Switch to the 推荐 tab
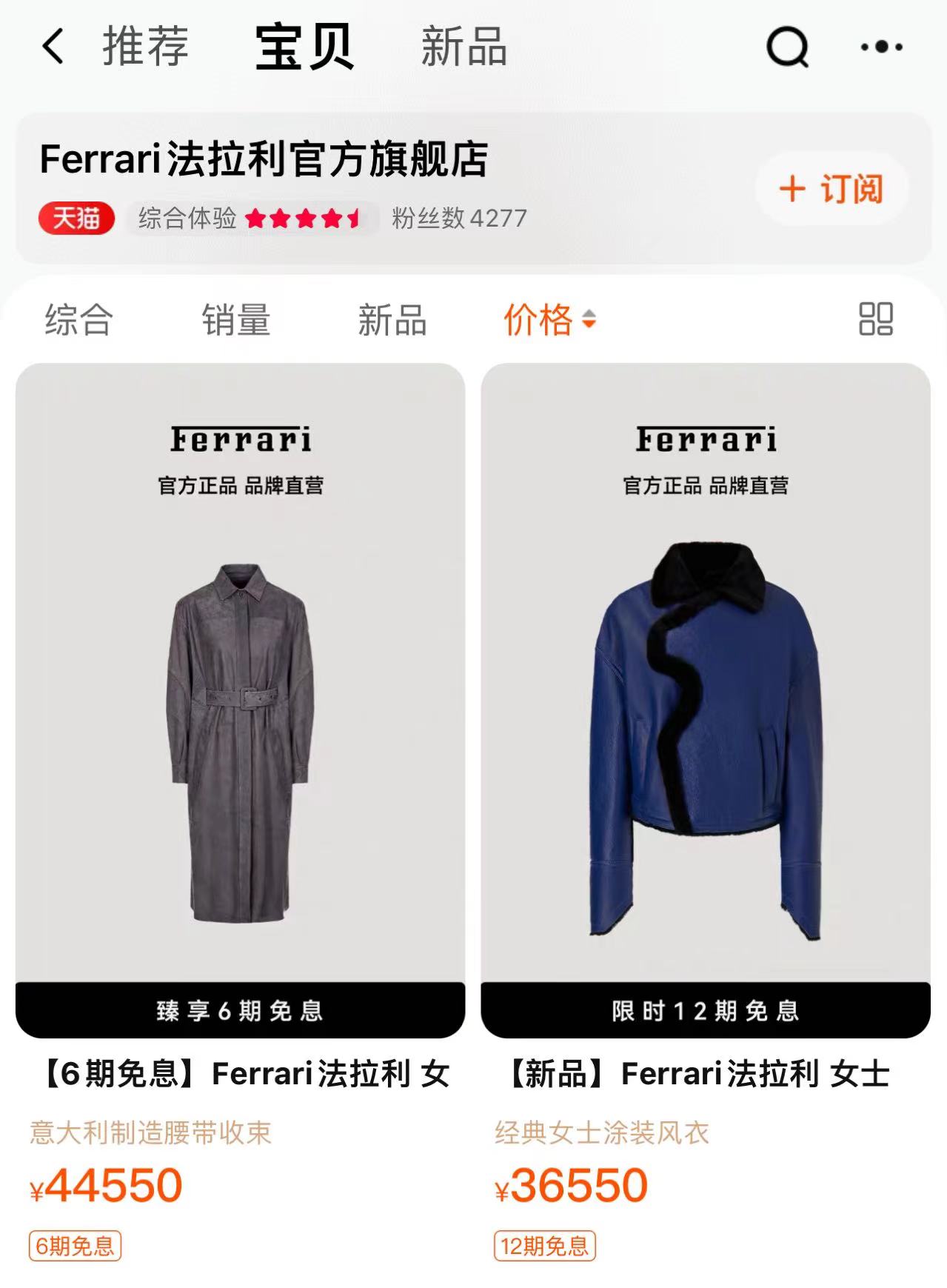The image size is (947, 1288). click(145, 47)
